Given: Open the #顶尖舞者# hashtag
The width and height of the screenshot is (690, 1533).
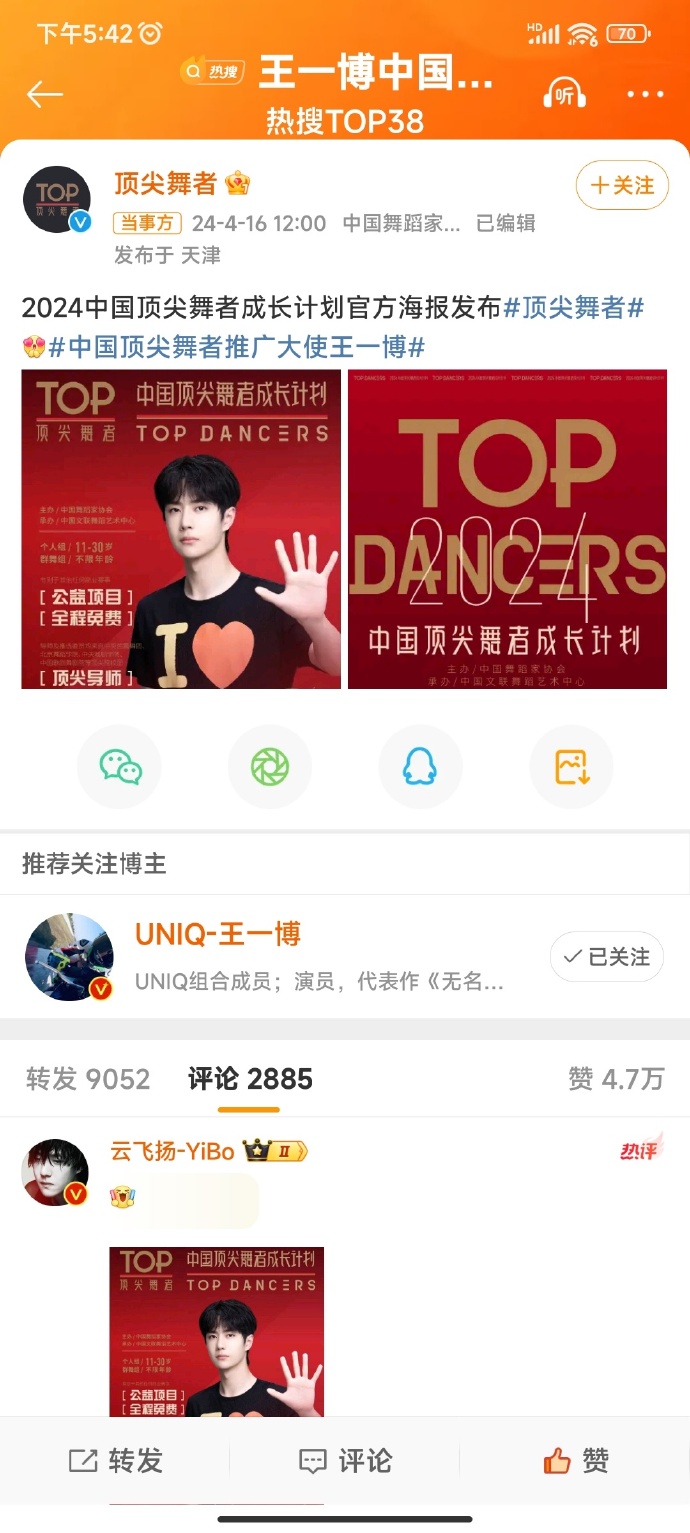Looking at the screenshot, I should tap(573, 308).
